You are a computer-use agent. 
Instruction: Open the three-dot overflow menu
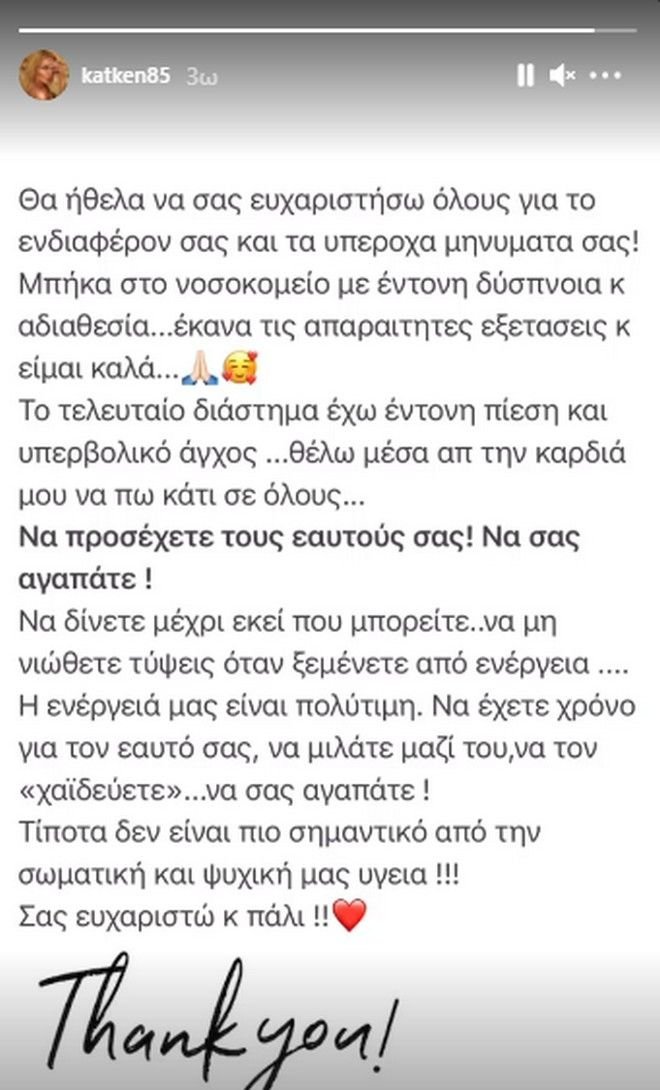[x=606, y=75]
